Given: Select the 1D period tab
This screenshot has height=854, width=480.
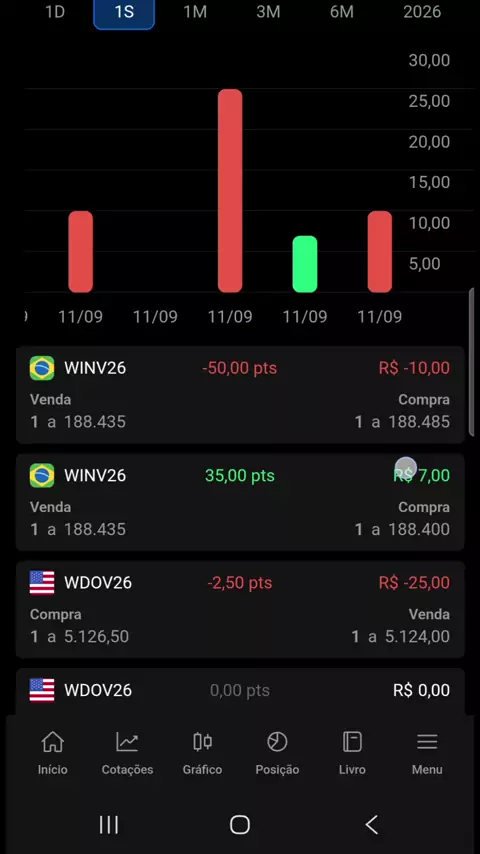Looking at the screenshot, I should coord(54,12).
